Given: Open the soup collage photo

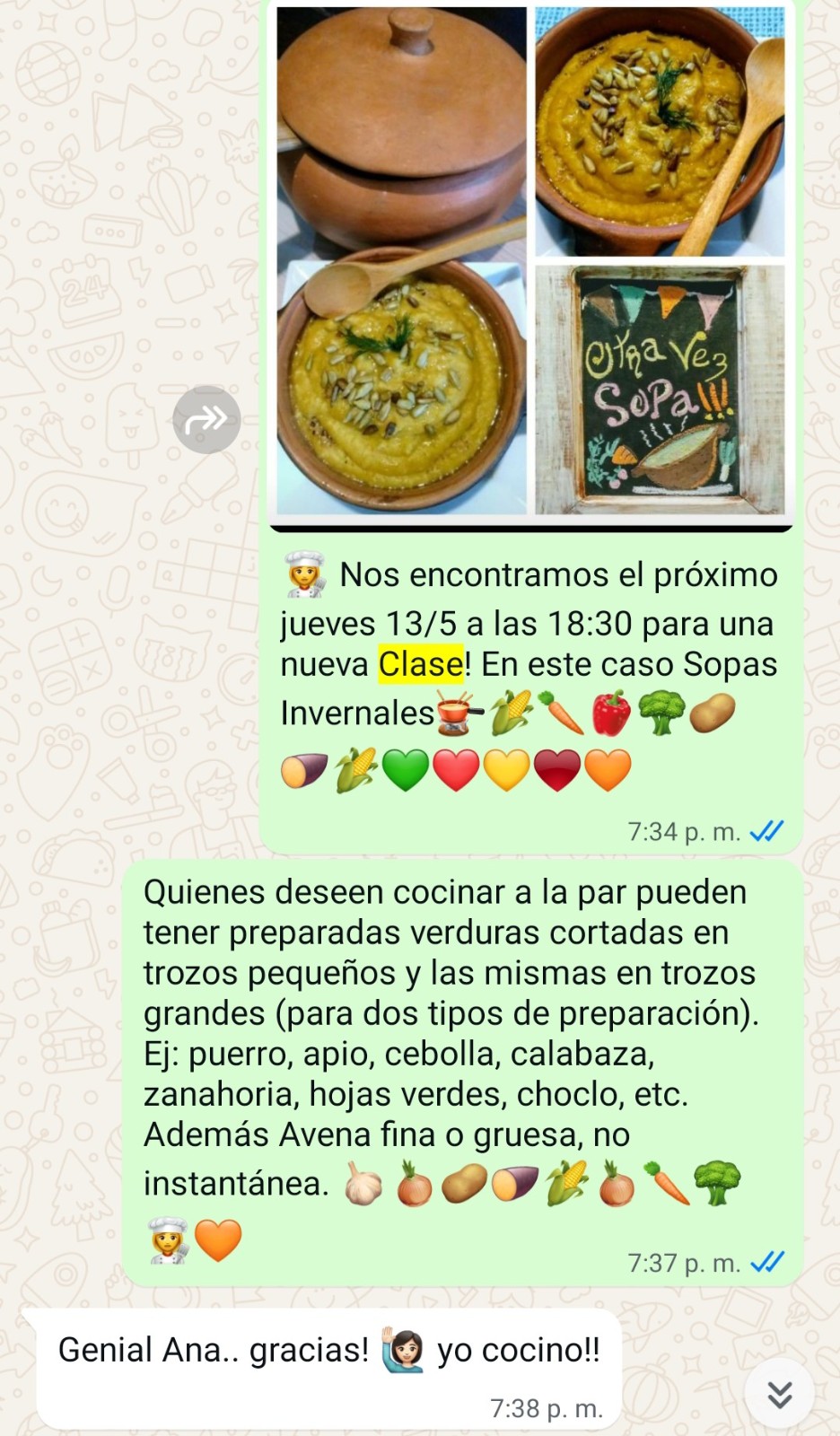Looking at the screenshot, I should click(529, 260).
